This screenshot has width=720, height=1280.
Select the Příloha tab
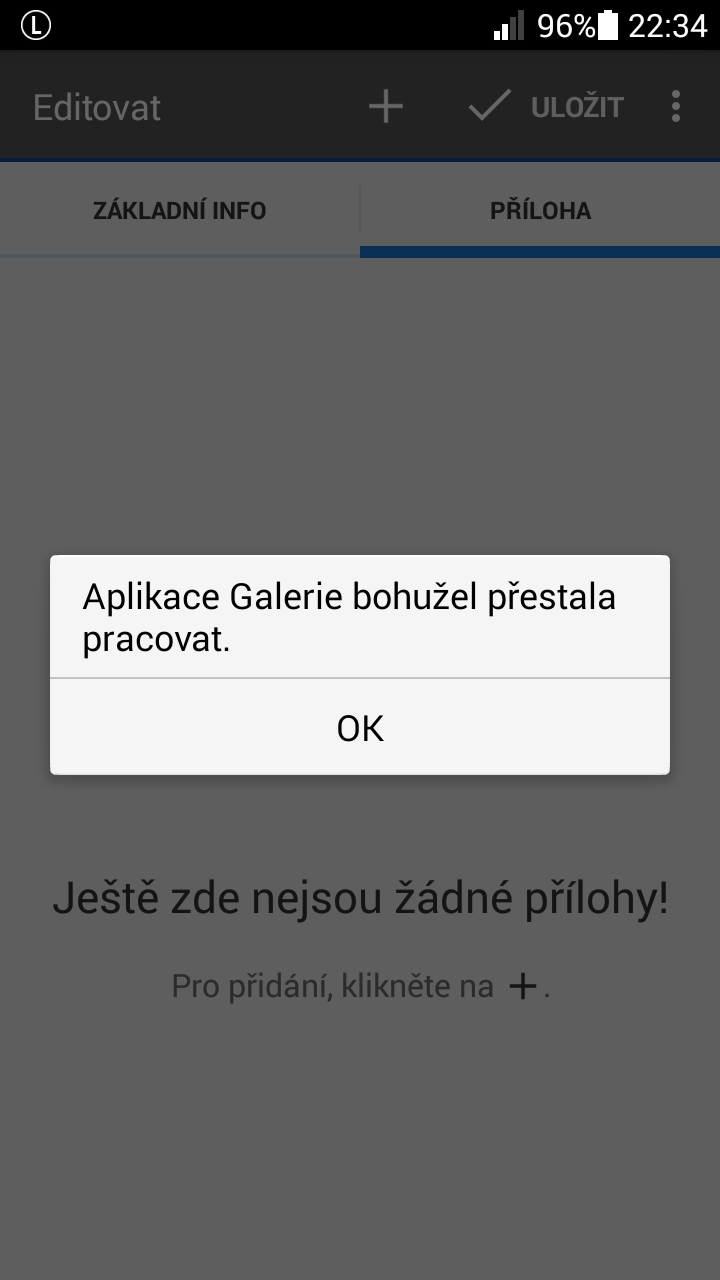click(540, 211)
